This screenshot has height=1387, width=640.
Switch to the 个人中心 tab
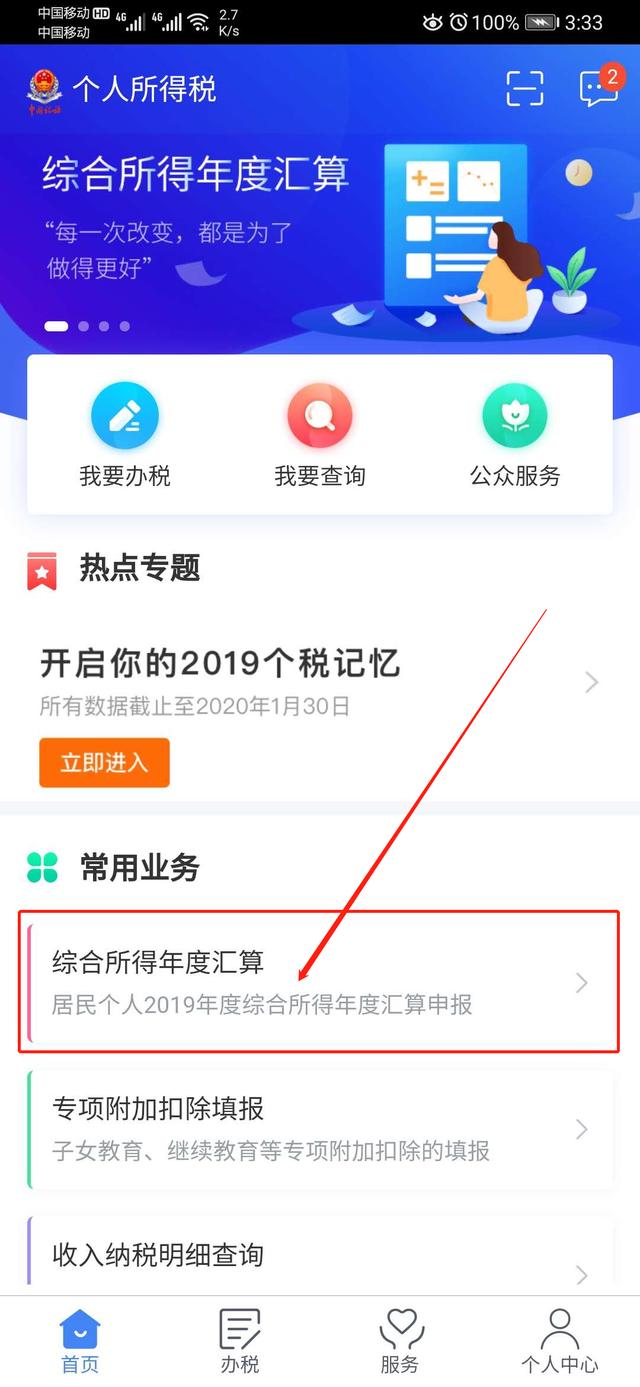tap(559, 1341)
